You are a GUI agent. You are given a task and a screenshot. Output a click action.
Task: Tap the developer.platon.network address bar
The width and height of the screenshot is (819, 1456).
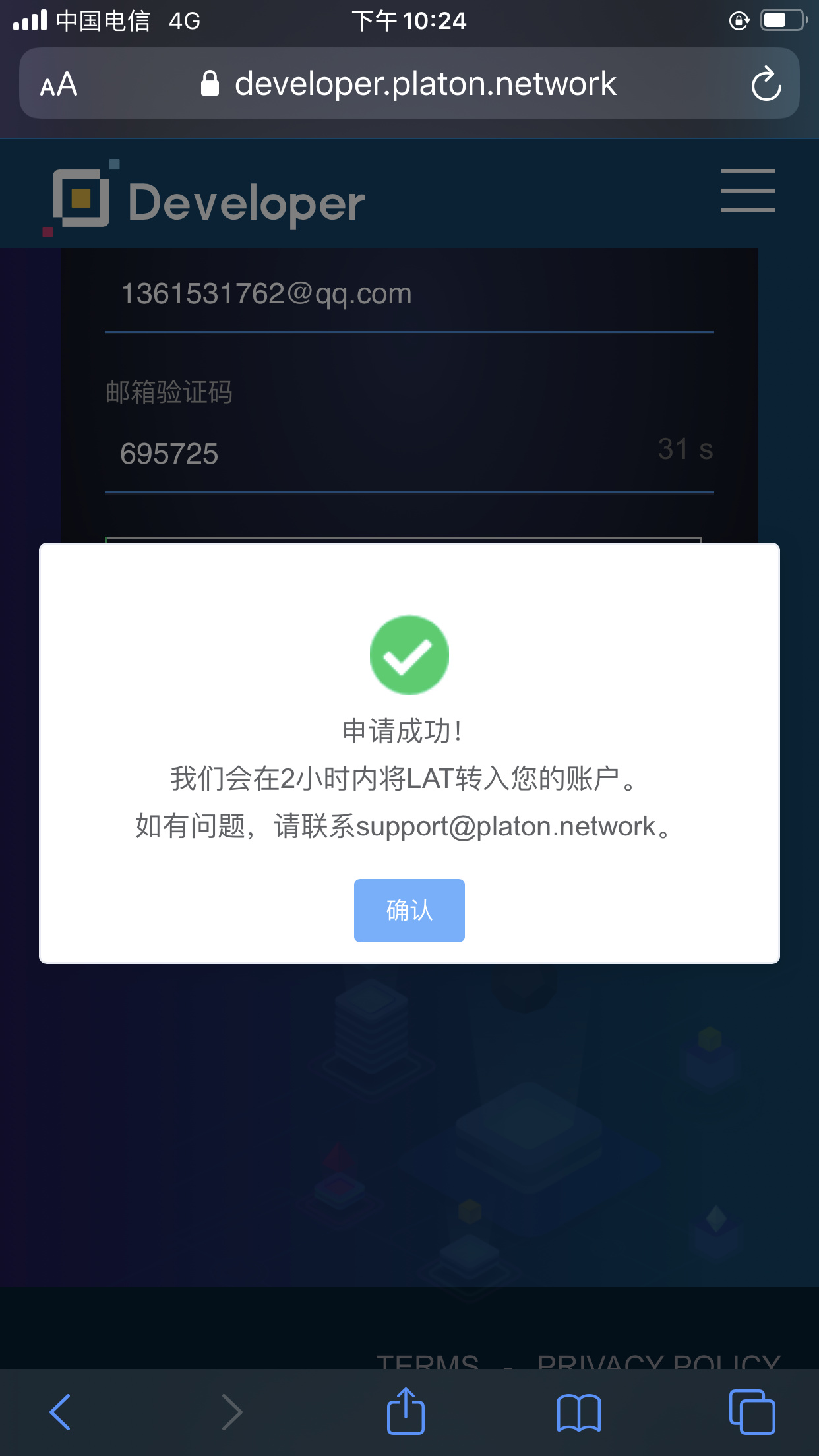(x=409, y=84)
